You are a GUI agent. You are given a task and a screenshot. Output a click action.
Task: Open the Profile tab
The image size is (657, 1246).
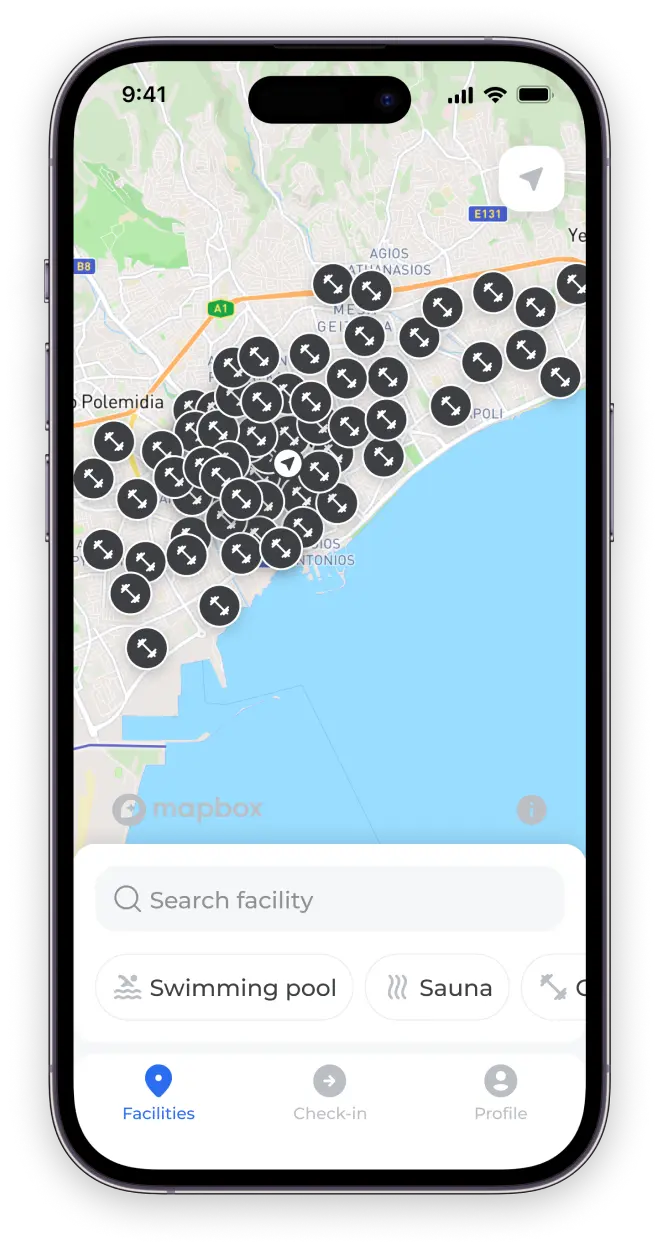pyautogui.click(x=500, y=1093)
